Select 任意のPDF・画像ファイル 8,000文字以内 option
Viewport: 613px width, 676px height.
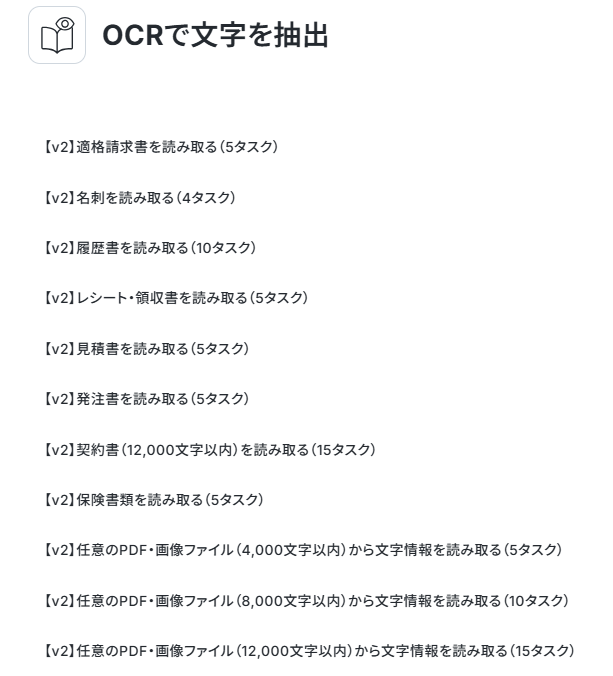[x=306, y=601]
